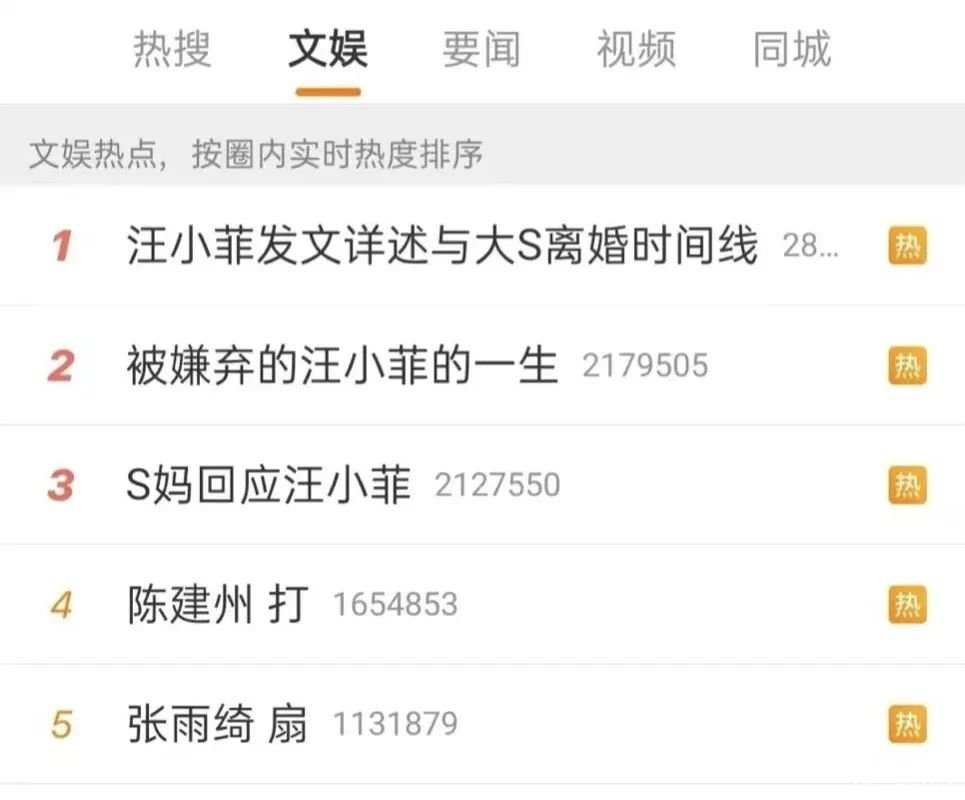The width and height of the screenshot is (965, 800).
Task: Switch to the 热搜 tab
Action: (172, 49)
